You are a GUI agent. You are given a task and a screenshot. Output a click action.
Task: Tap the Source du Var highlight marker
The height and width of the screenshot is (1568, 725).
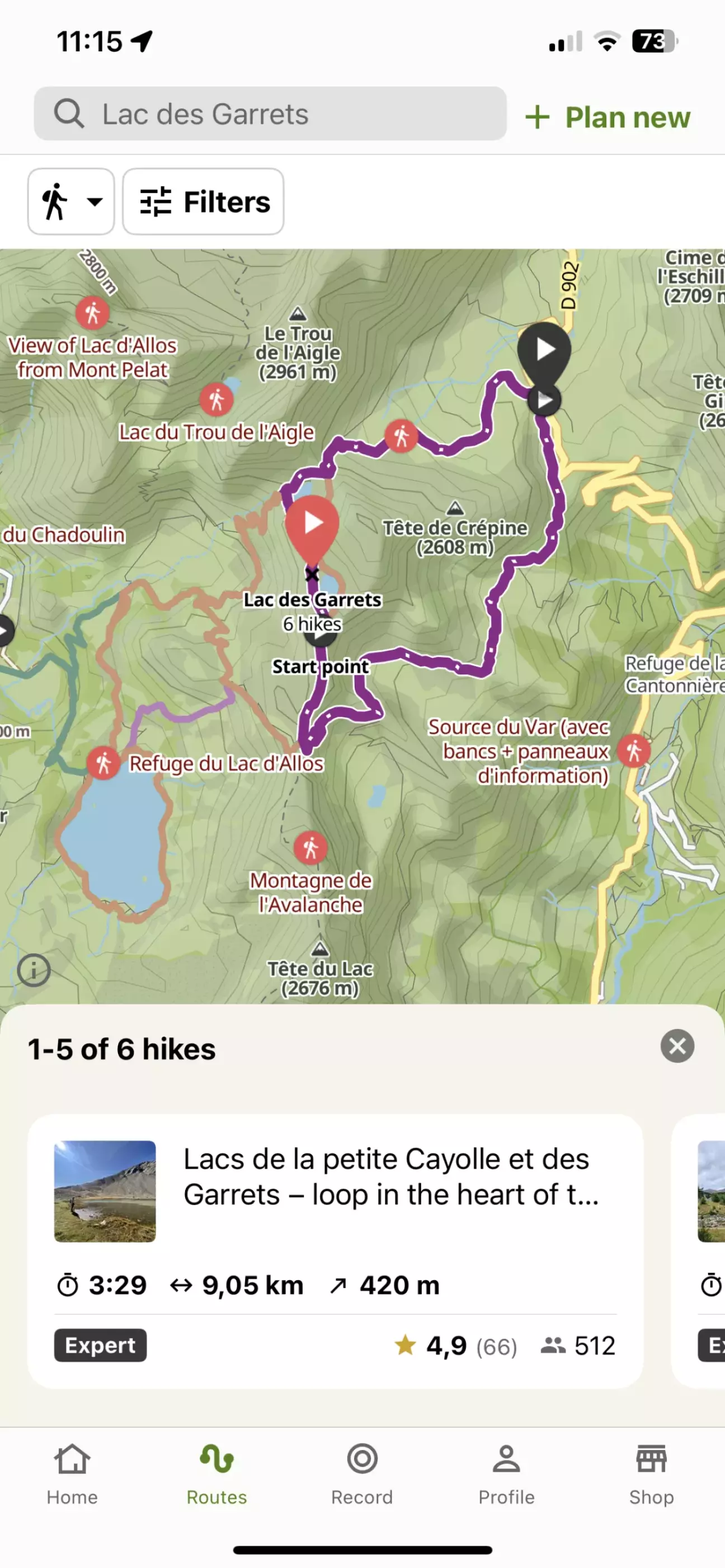(634, 749)
